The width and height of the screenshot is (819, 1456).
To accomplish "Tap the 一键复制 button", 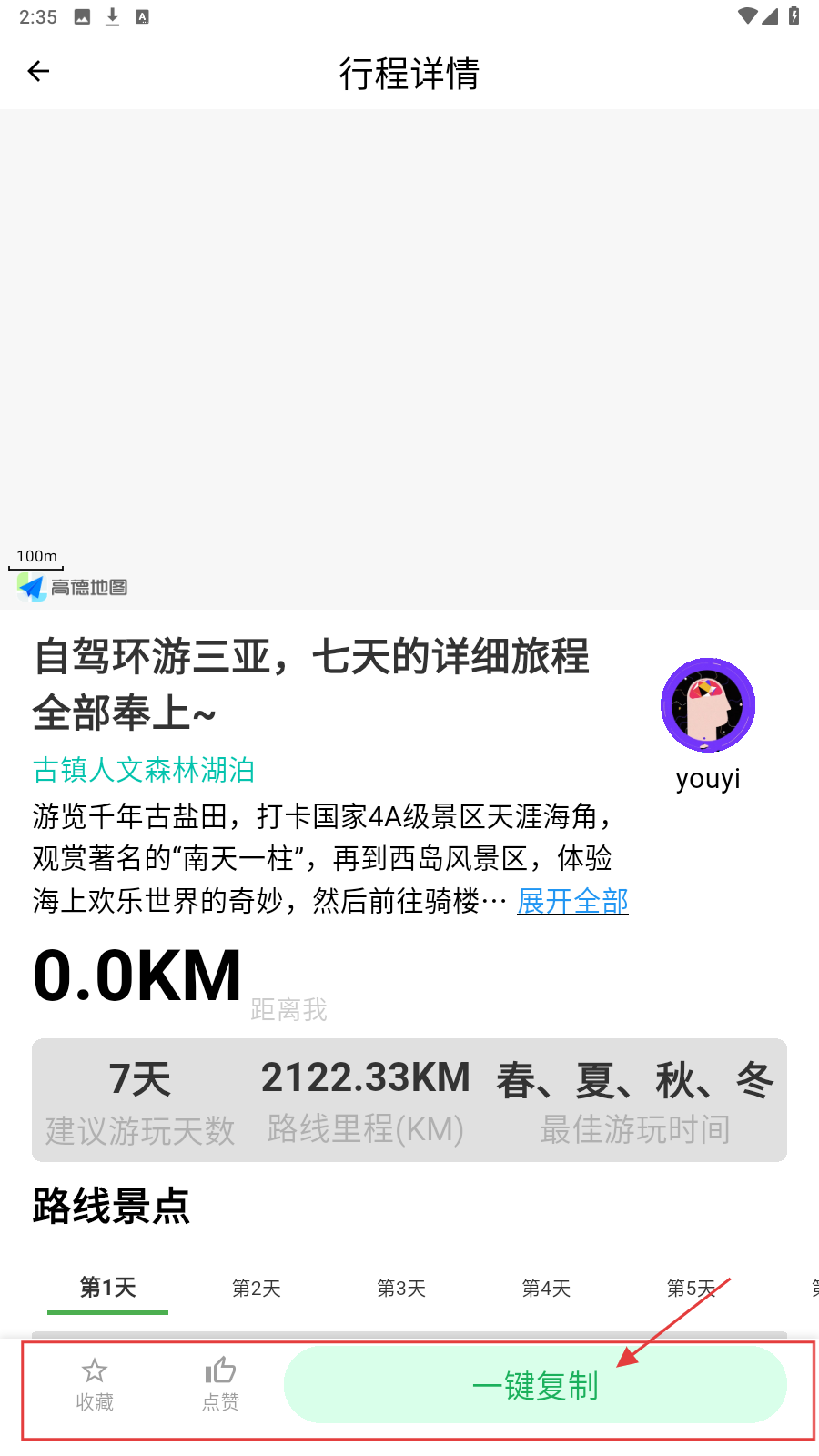I will click(x=535, y=1385).
